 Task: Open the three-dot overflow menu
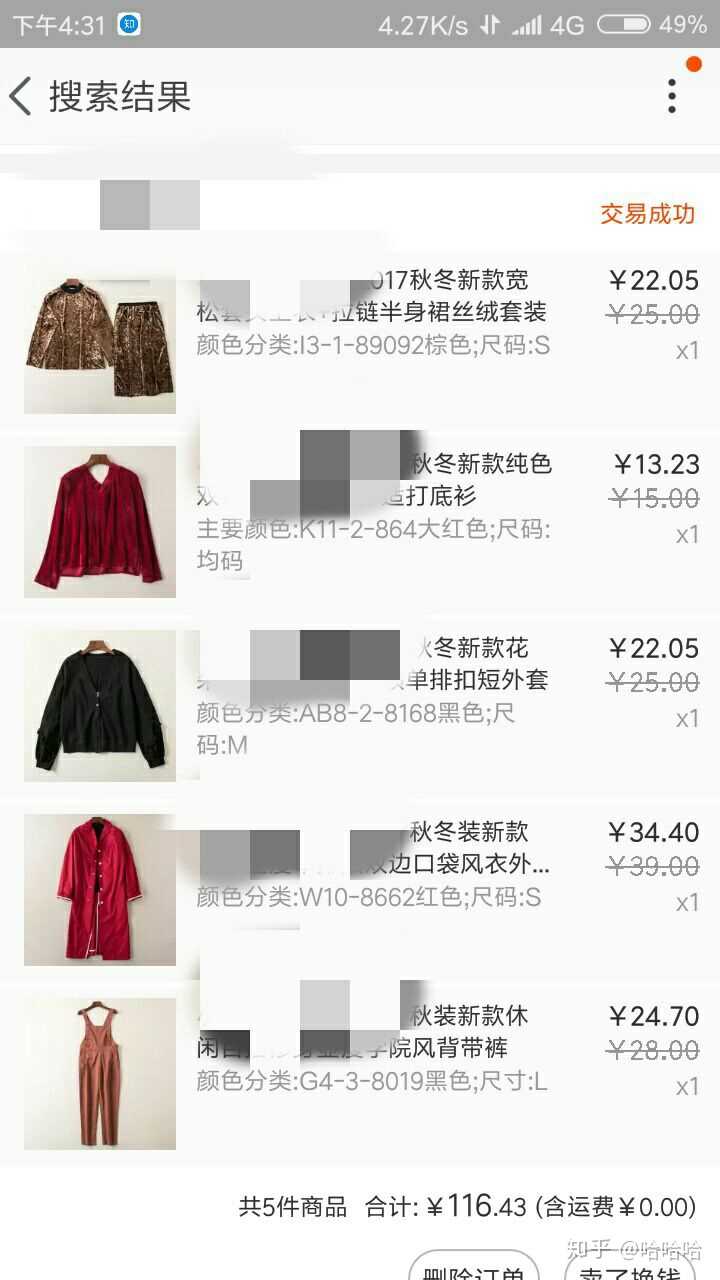672,96
